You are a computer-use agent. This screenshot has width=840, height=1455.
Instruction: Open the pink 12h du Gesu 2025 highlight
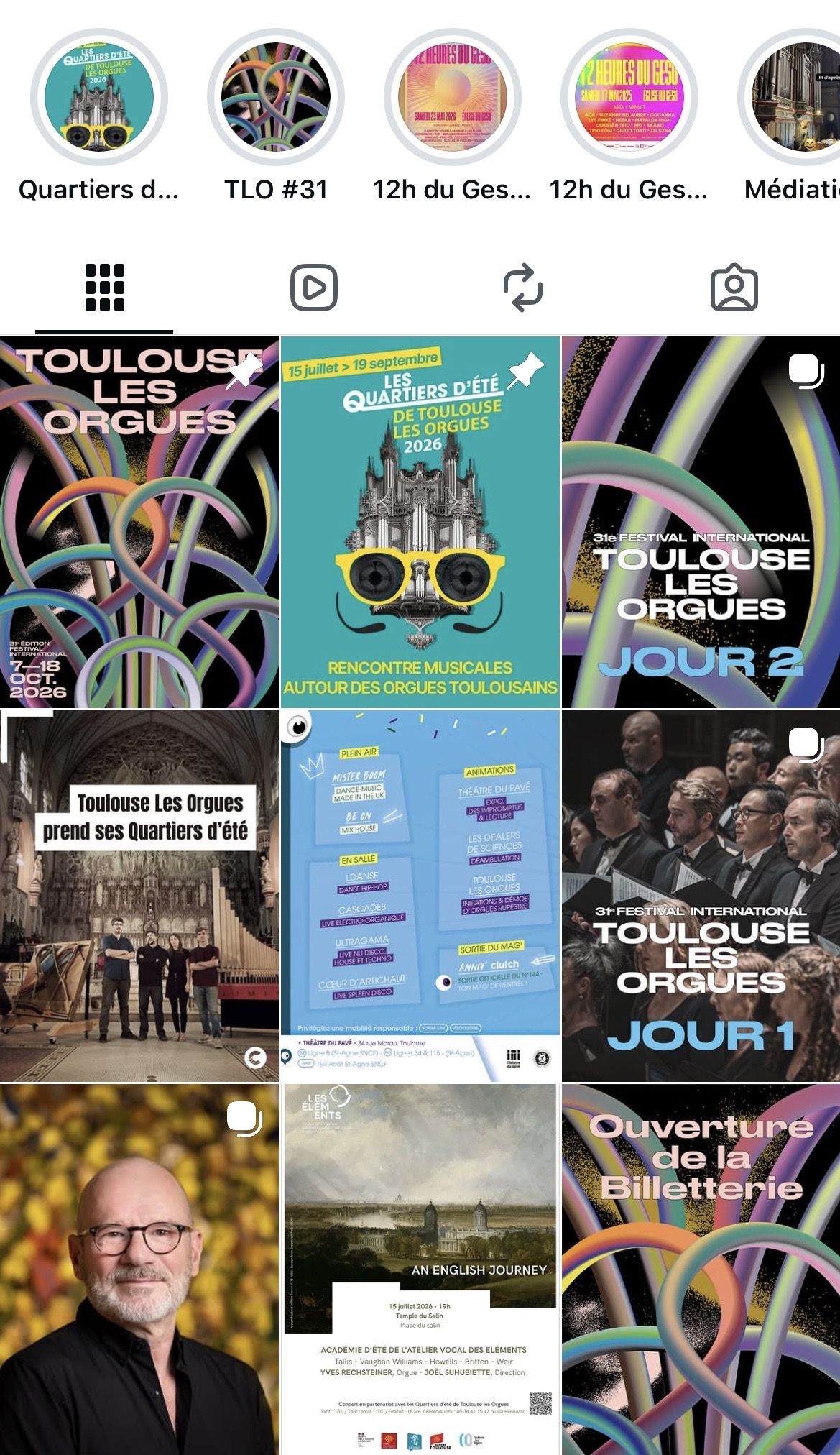click(x=629, y=97)
